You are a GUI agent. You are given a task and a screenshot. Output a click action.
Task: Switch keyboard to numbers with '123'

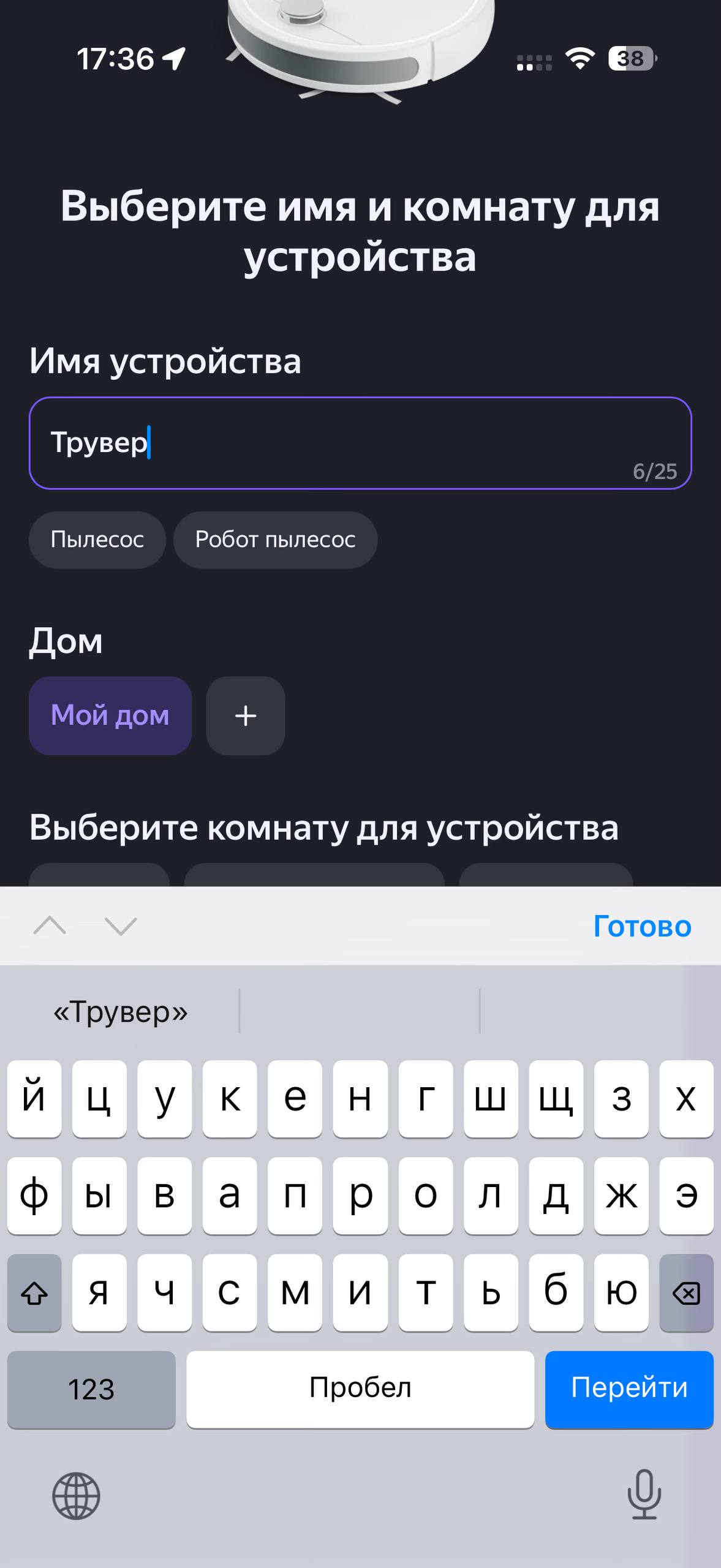point(91,1389)
